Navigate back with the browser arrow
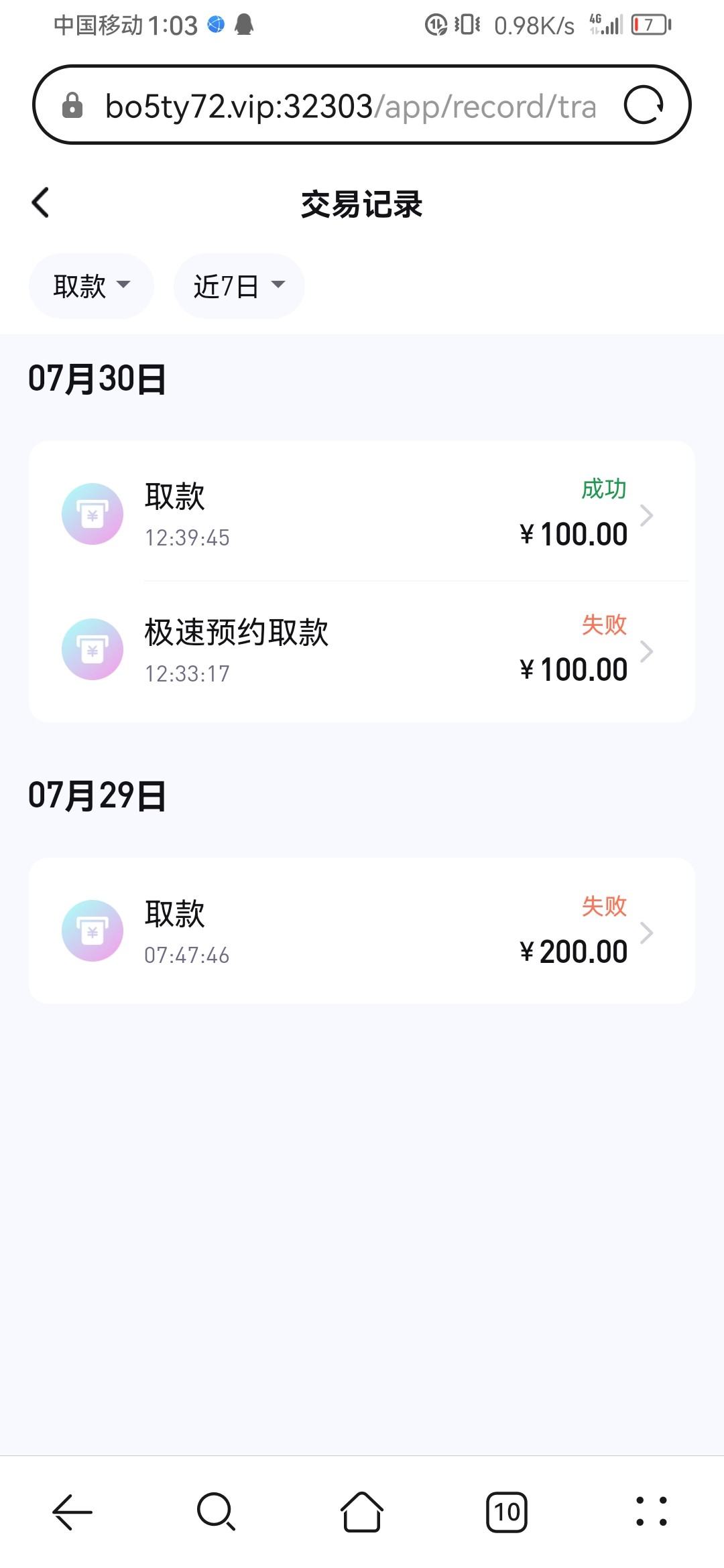 click(72, 1512)
